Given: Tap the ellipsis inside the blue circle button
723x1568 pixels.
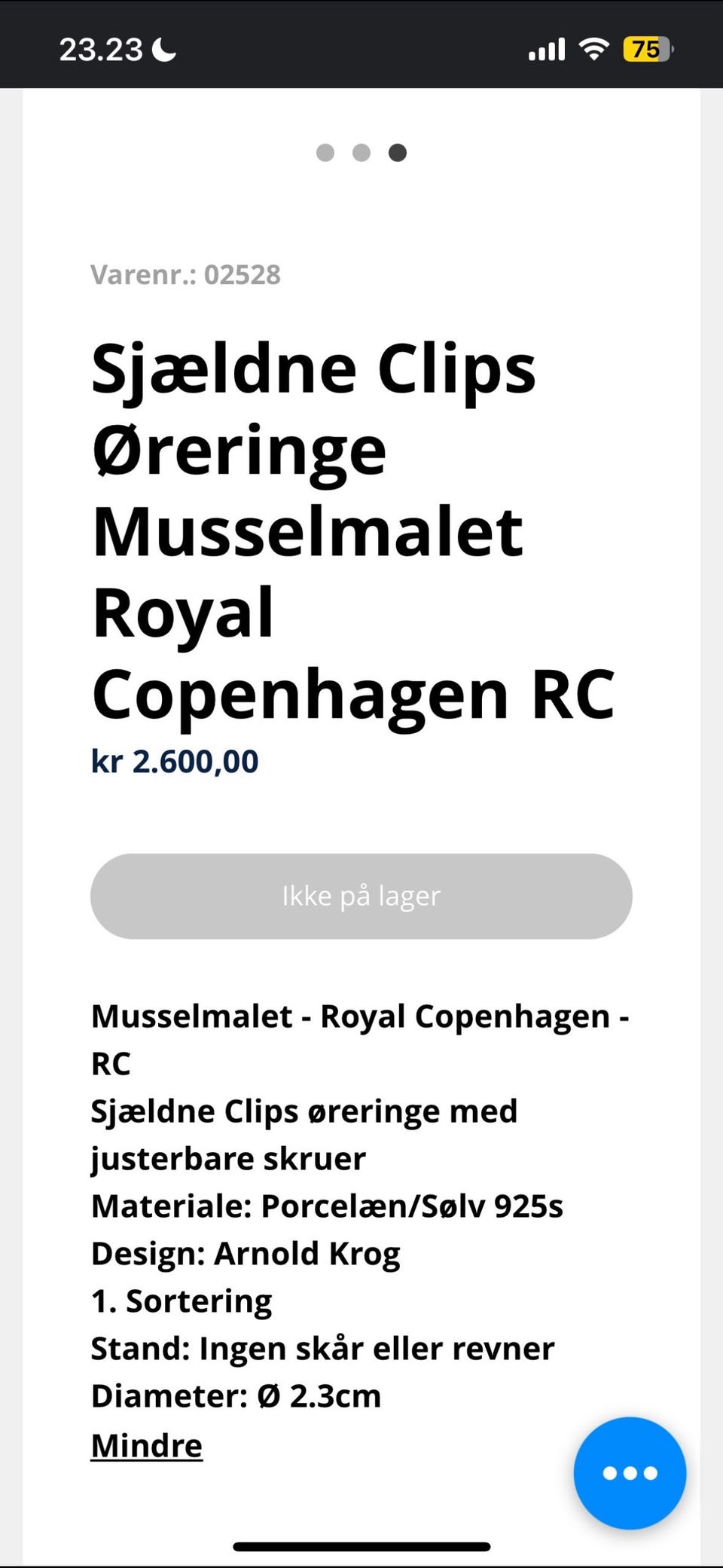Looking at the screenshot, I should [630, 1473].
